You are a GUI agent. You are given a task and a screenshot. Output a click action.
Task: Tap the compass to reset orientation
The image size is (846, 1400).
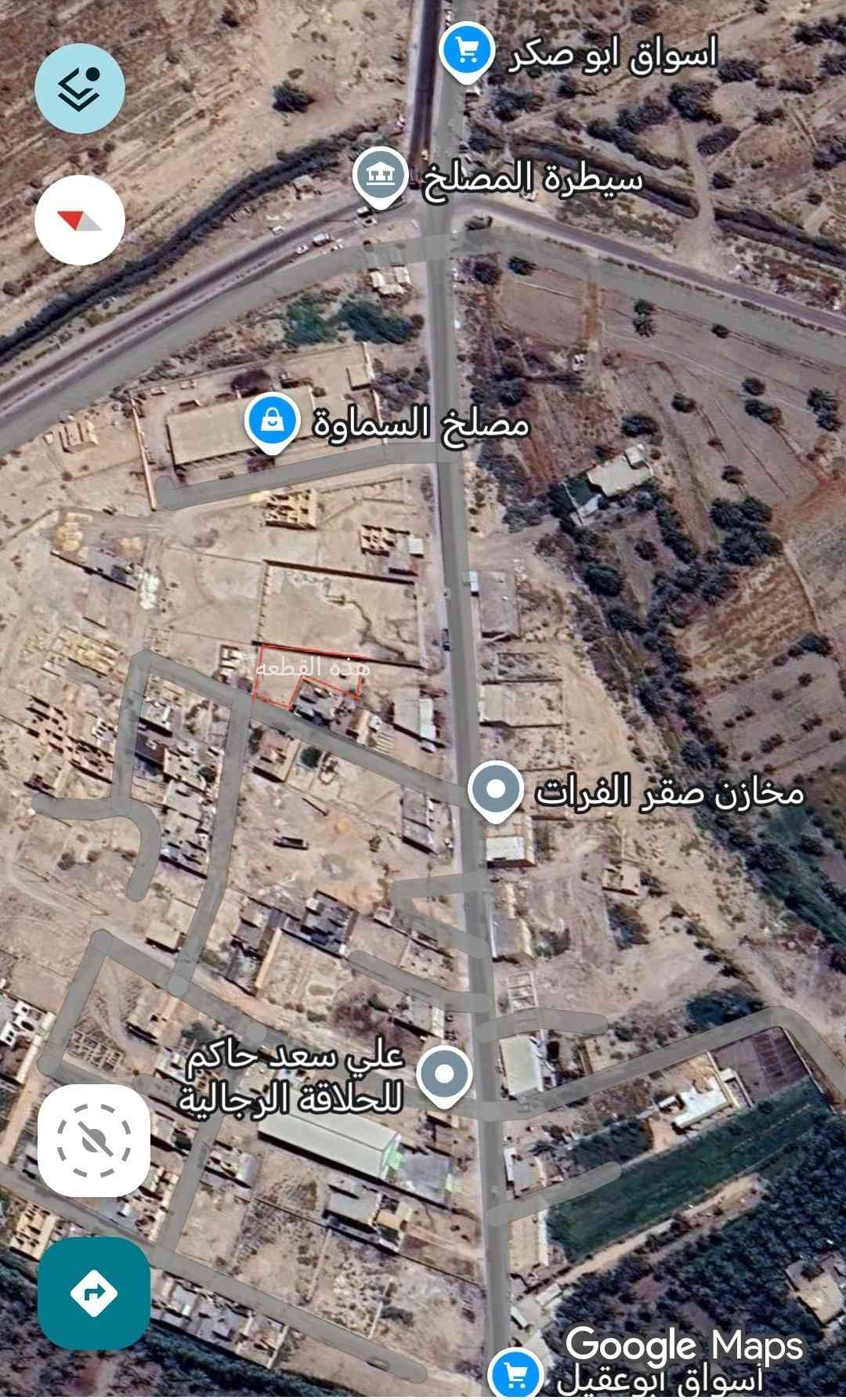click(x=80, y=219)
